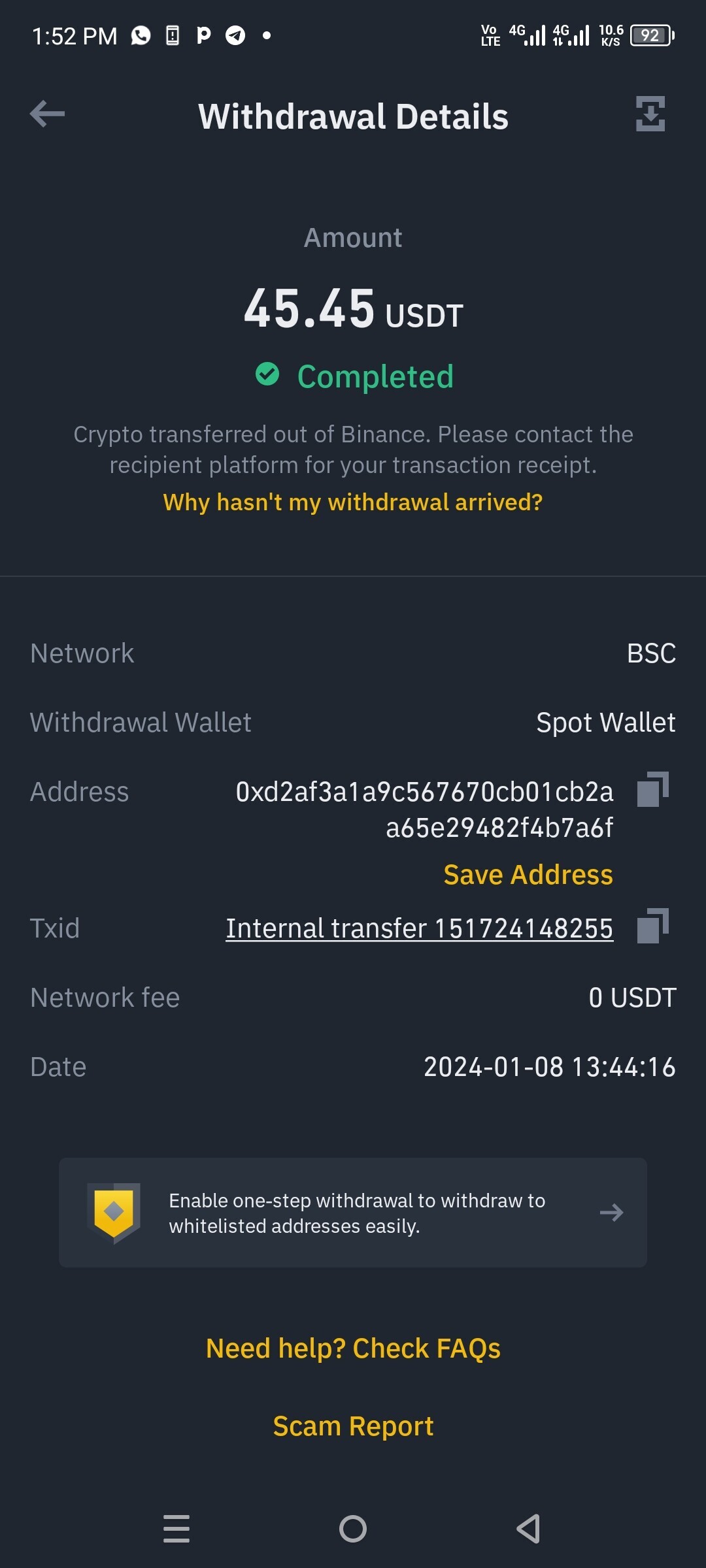Tap the download receipt icon
Screen dimensions: 706x1568
[650, 114]
